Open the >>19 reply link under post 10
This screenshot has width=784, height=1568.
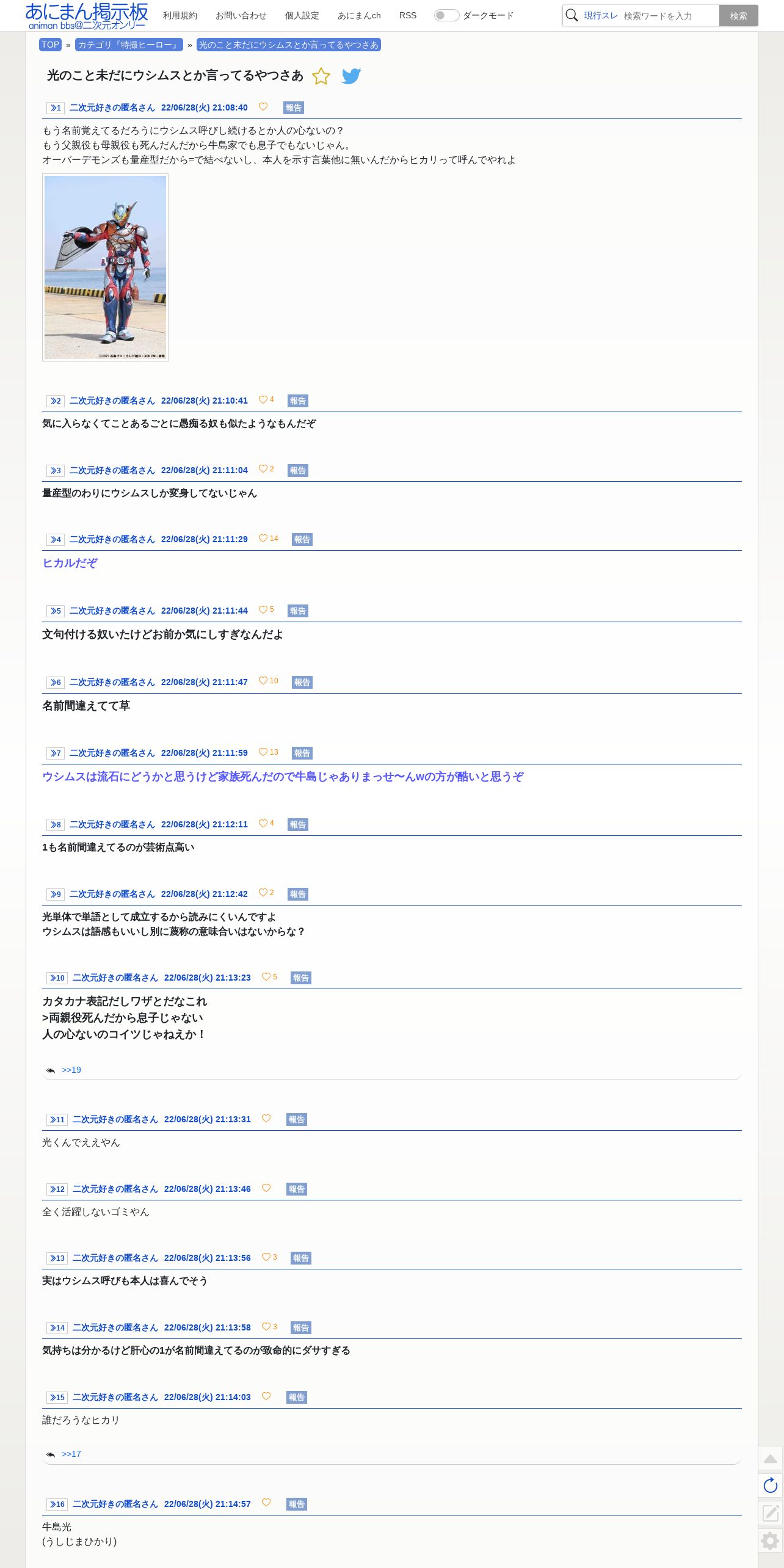[71, 1070]
